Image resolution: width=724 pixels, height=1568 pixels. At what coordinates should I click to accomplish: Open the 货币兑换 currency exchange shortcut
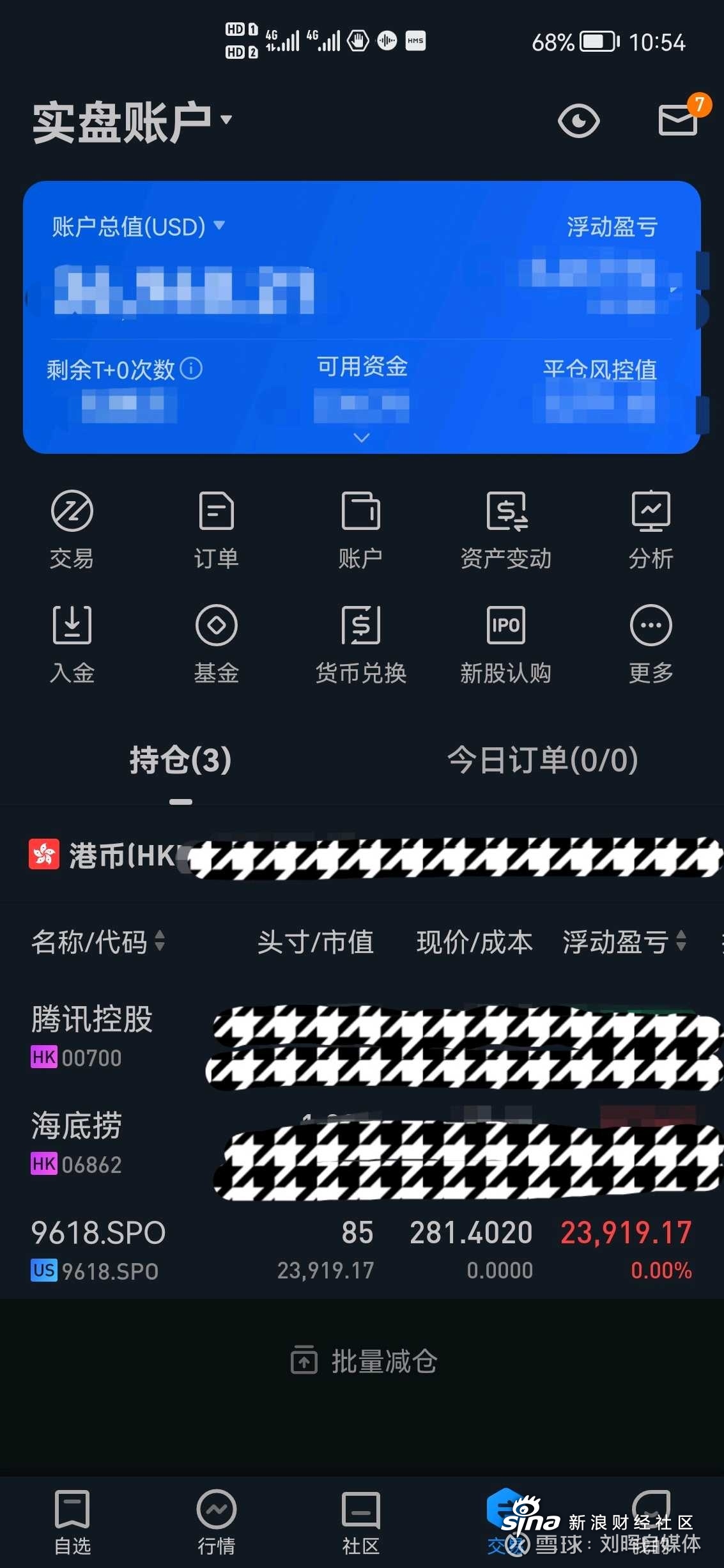[361, 644]
